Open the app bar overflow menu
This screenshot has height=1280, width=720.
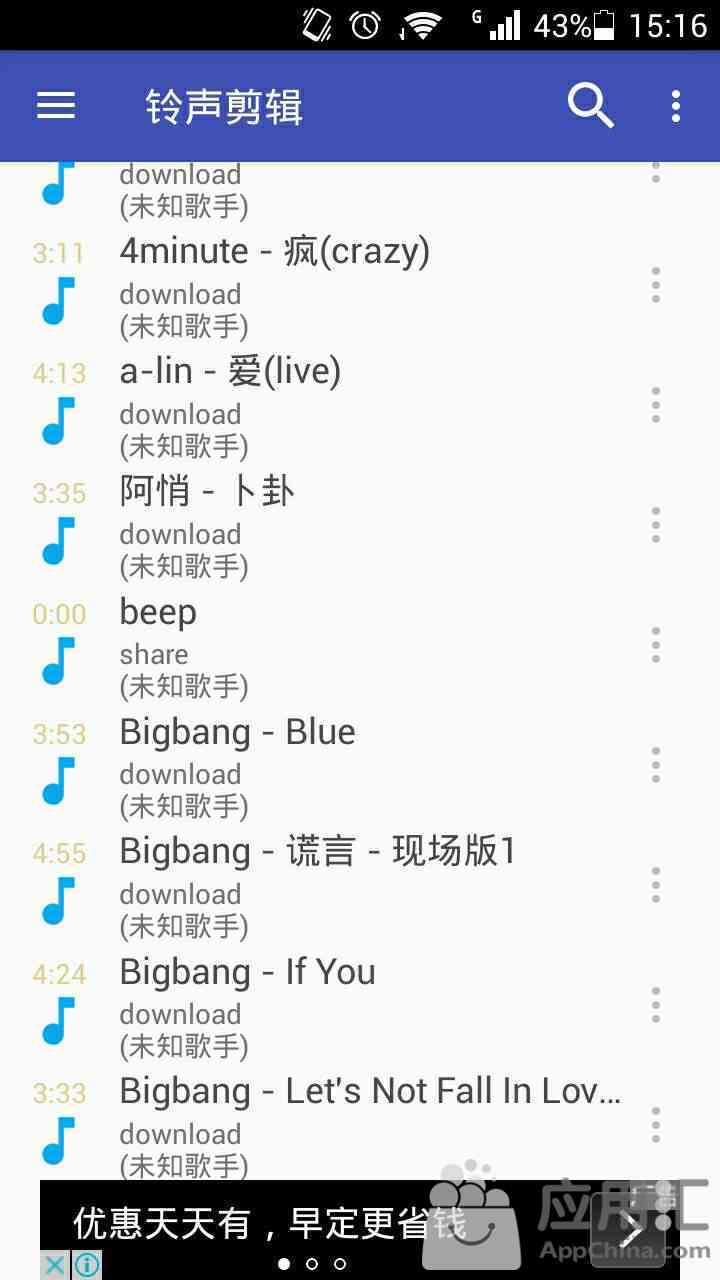coord(676,106)
